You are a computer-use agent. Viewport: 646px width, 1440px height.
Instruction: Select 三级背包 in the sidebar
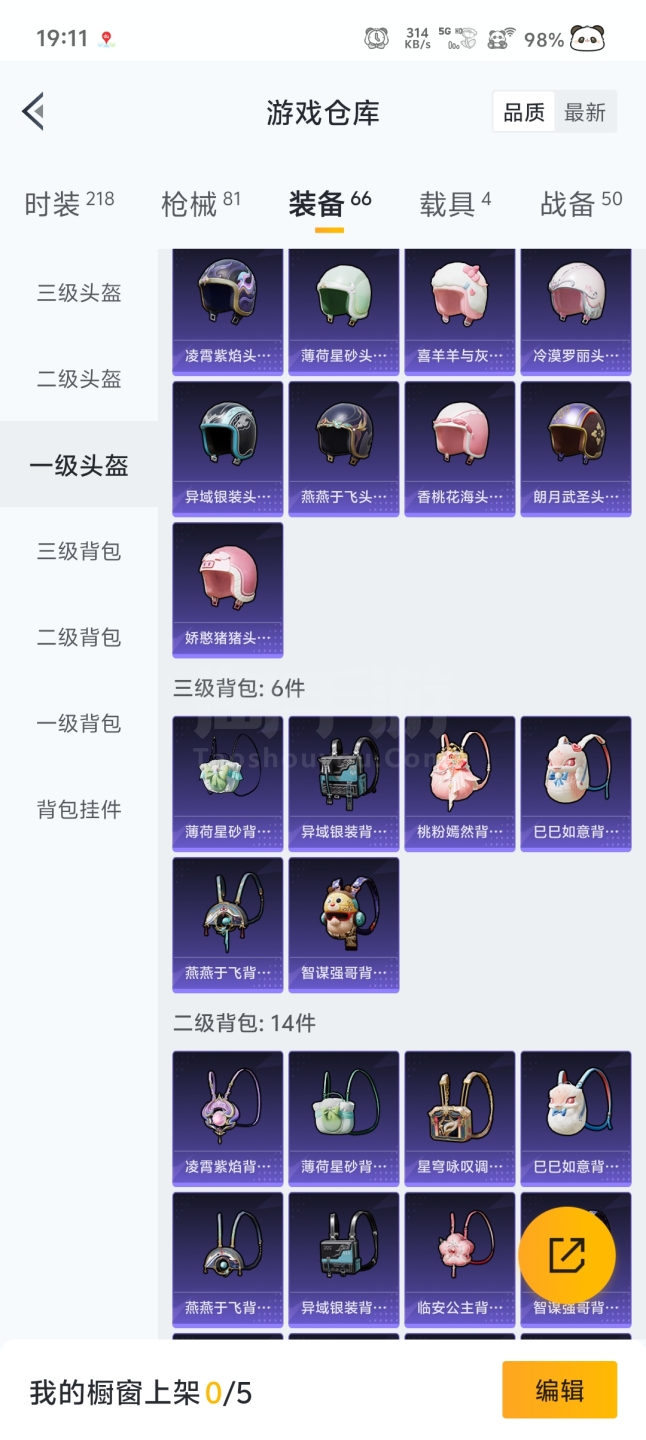79,551
